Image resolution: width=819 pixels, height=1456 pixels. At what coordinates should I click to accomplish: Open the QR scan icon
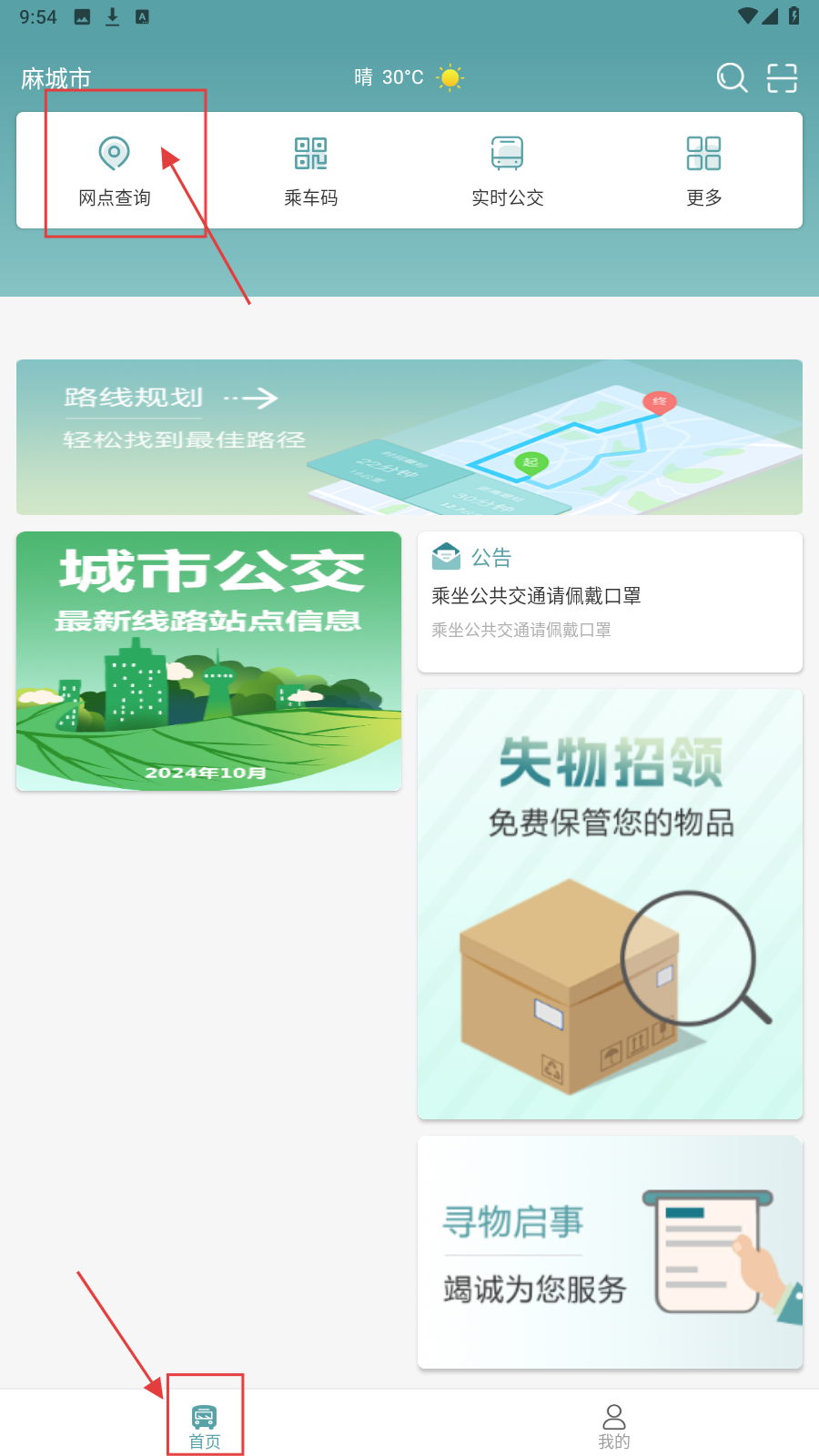click(782, 78)
